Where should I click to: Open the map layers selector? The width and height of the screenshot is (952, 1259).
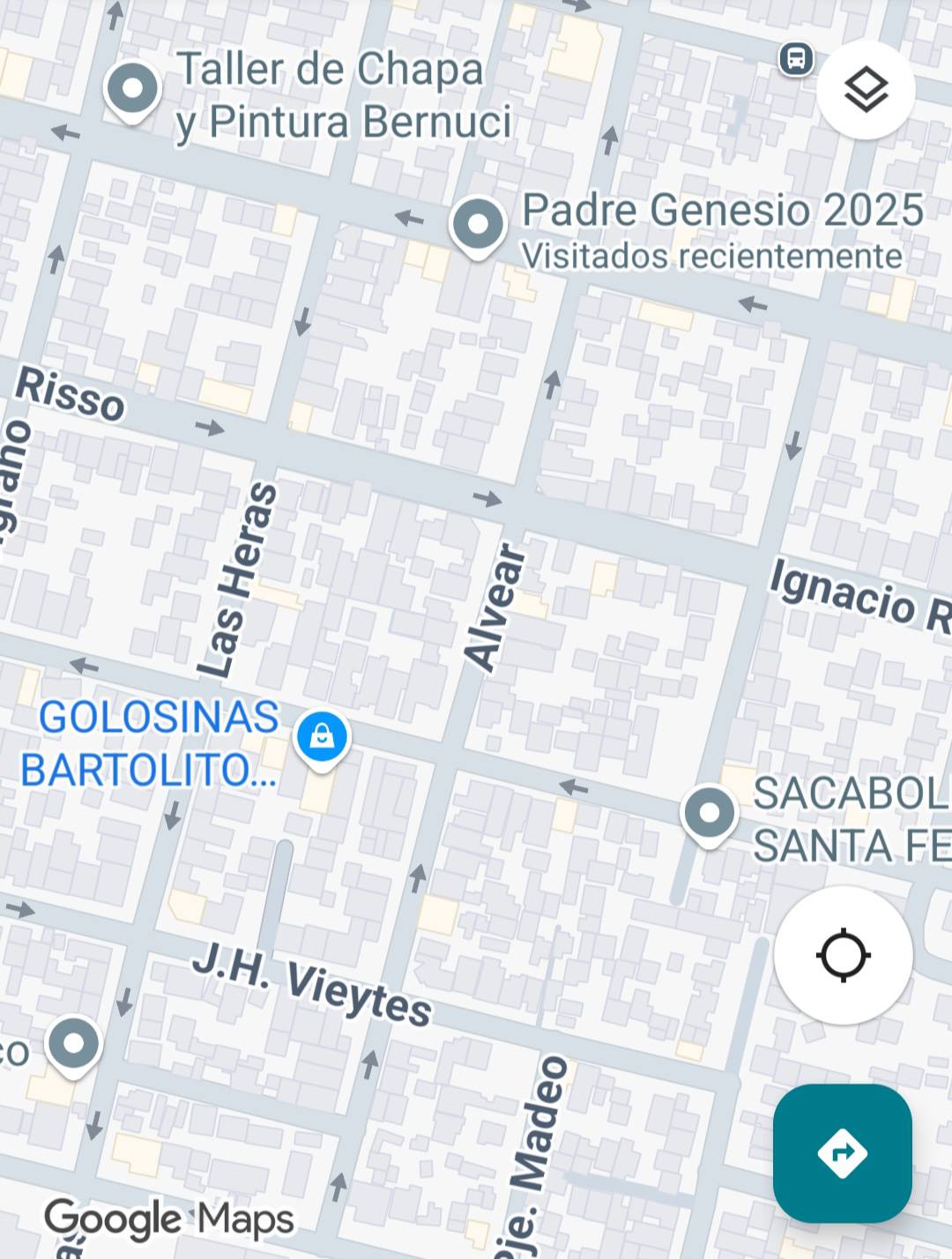pos(866,90)
